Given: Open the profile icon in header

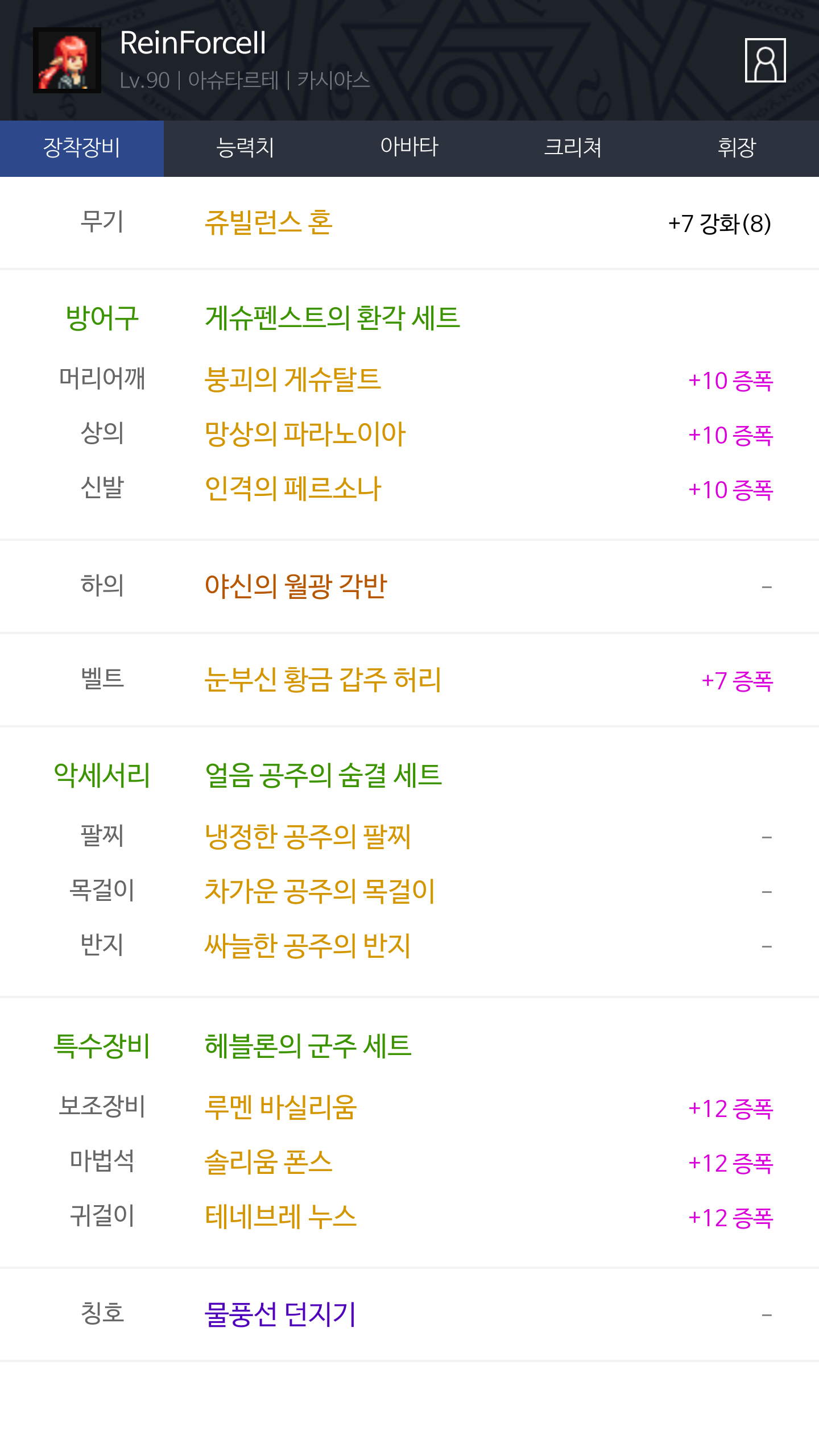Looking at the screenshot, I should (765, 60).
